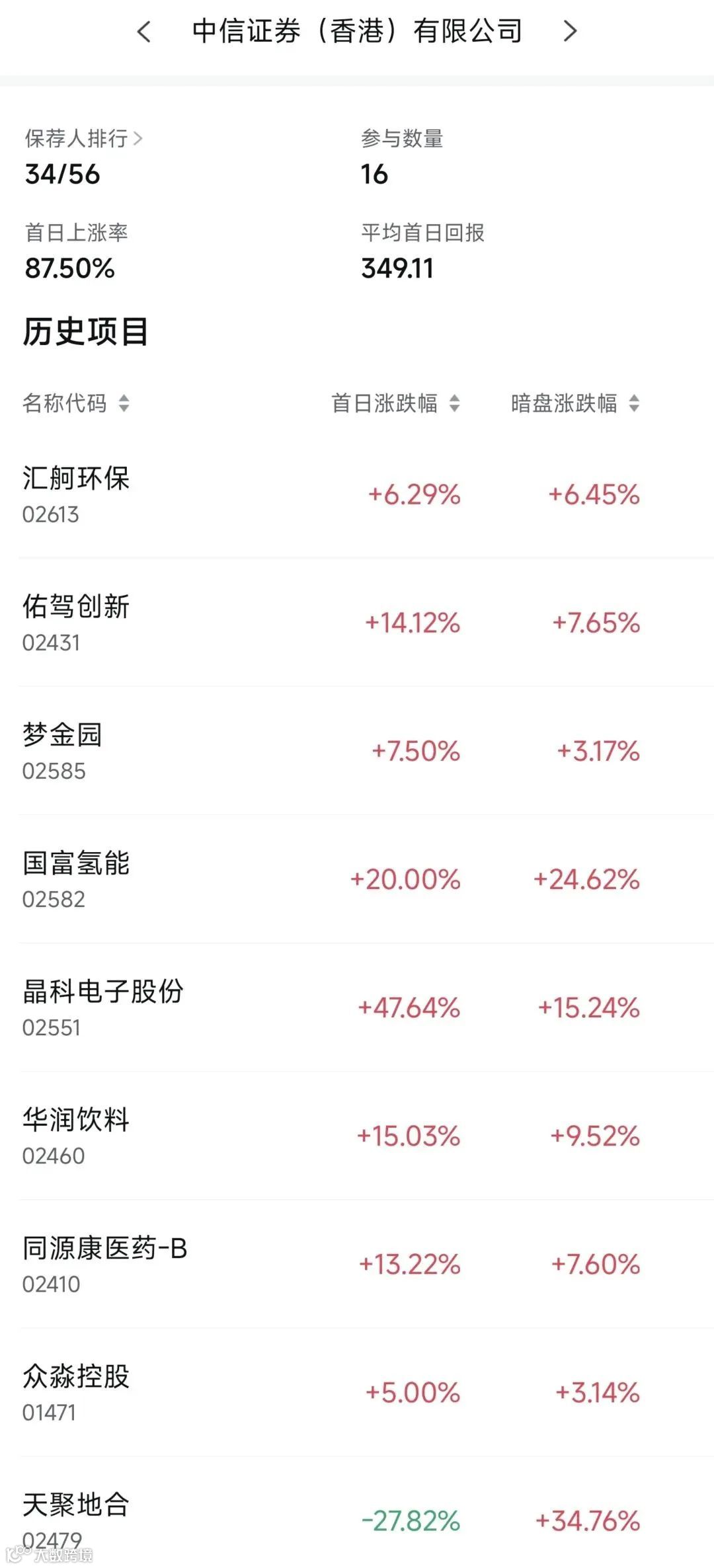Open the 保荐人排行 ranking link
Image resolution: width=714 pixels, height=1568 pixels.
pyautogui.click(x=83, y=139)
